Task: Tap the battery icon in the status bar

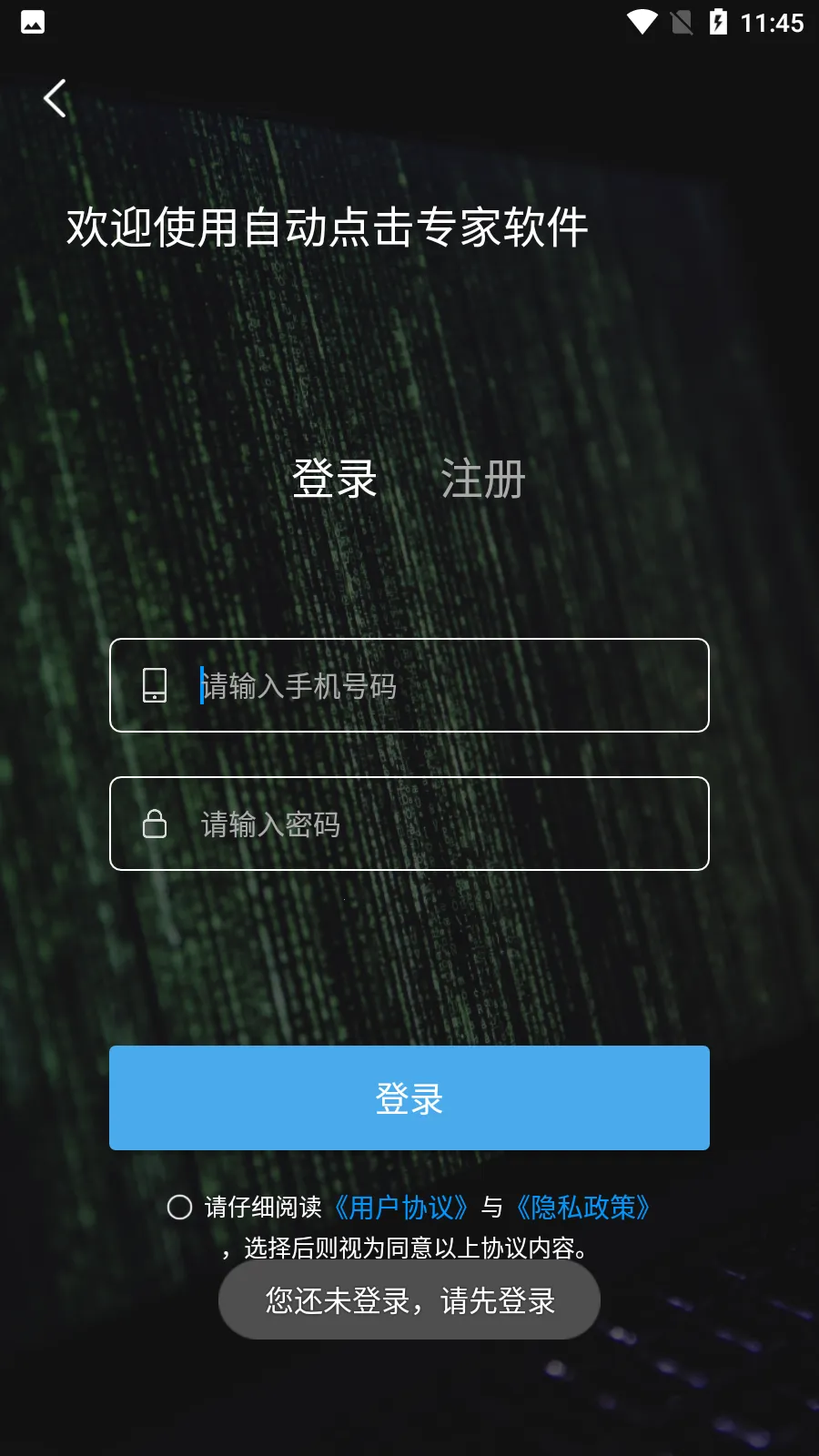Action: [719, 23]
